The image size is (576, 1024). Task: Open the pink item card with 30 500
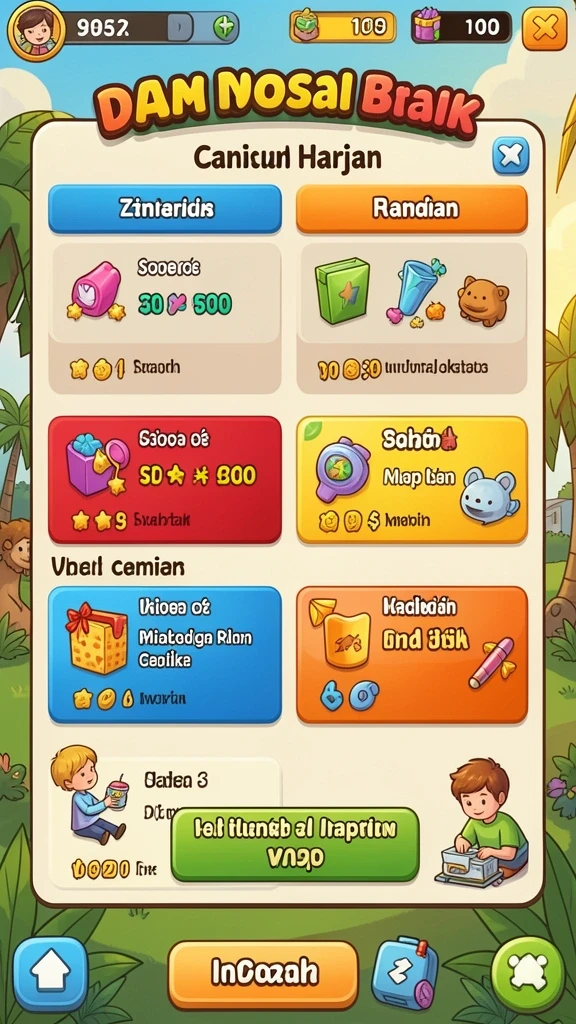click(x=165, y=318)
